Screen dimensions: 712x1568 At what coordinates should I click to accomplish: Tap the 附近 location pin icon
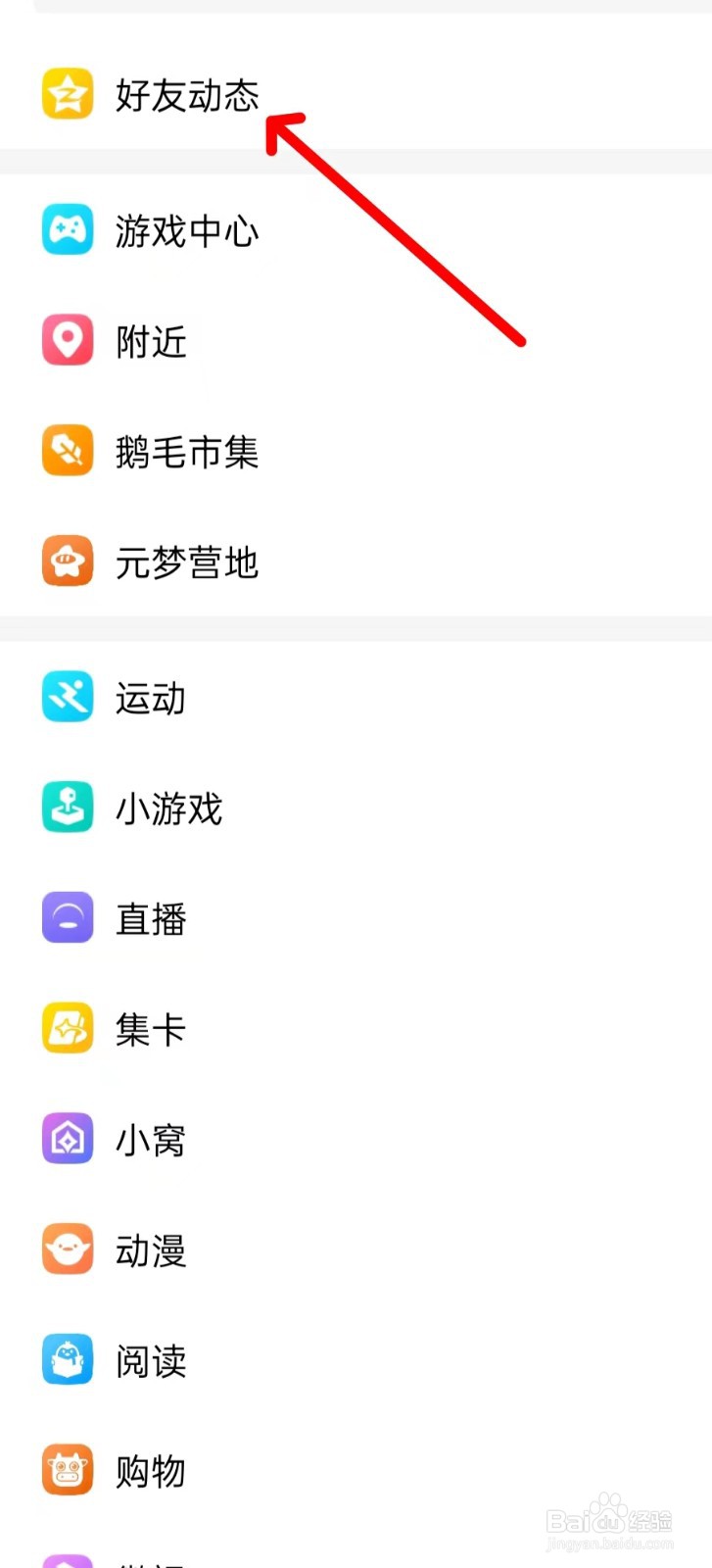[x=67, y=341]
